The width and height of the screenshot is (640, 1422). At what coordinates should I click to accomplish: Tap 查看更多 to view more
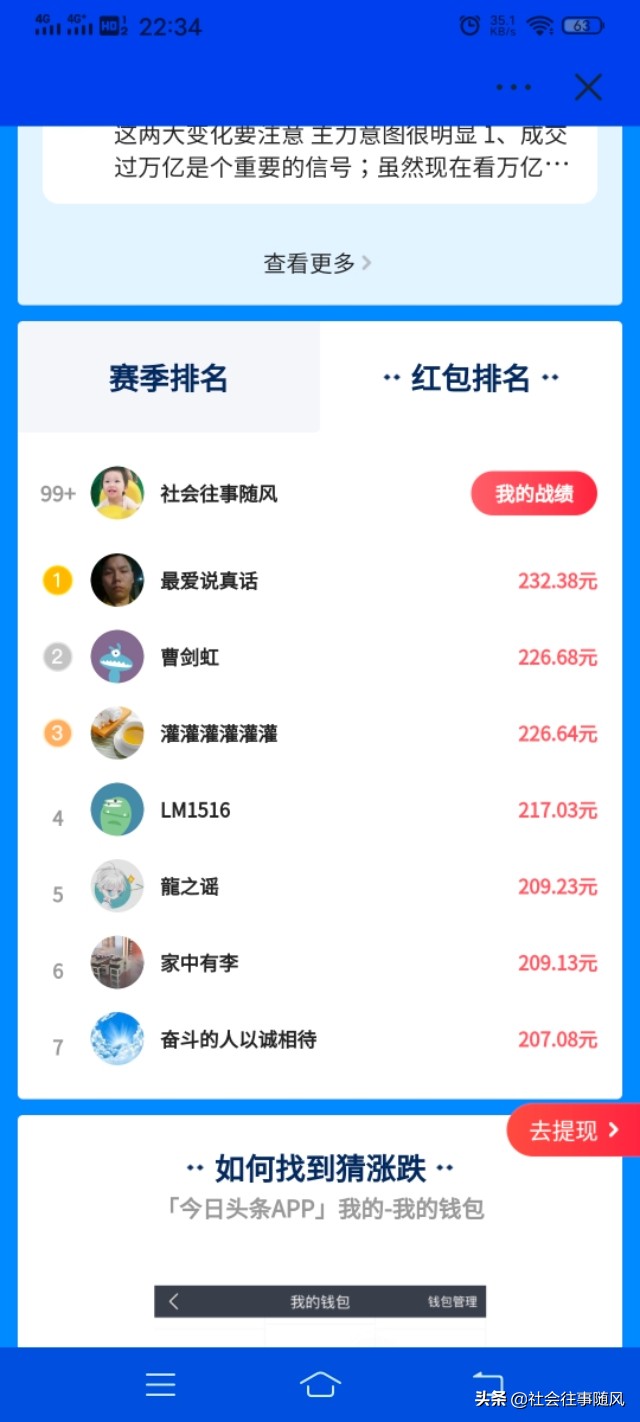point(318,263)
